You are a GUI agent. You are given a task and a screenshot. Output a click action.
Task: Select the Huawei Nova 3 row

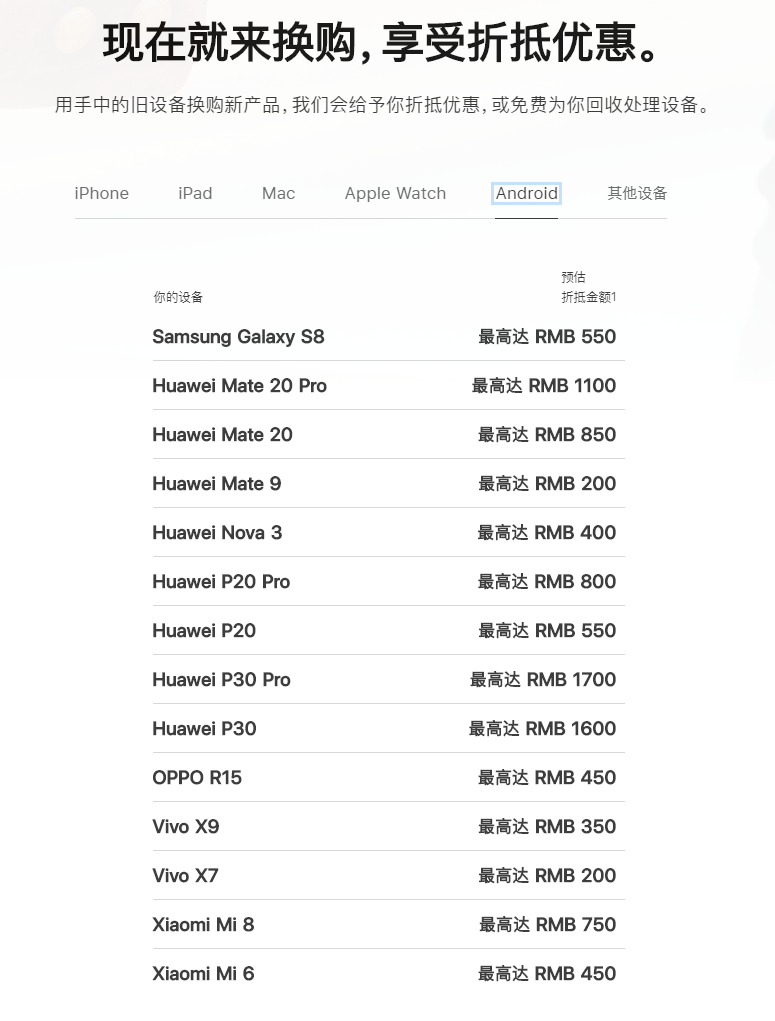tap(217, 533)
